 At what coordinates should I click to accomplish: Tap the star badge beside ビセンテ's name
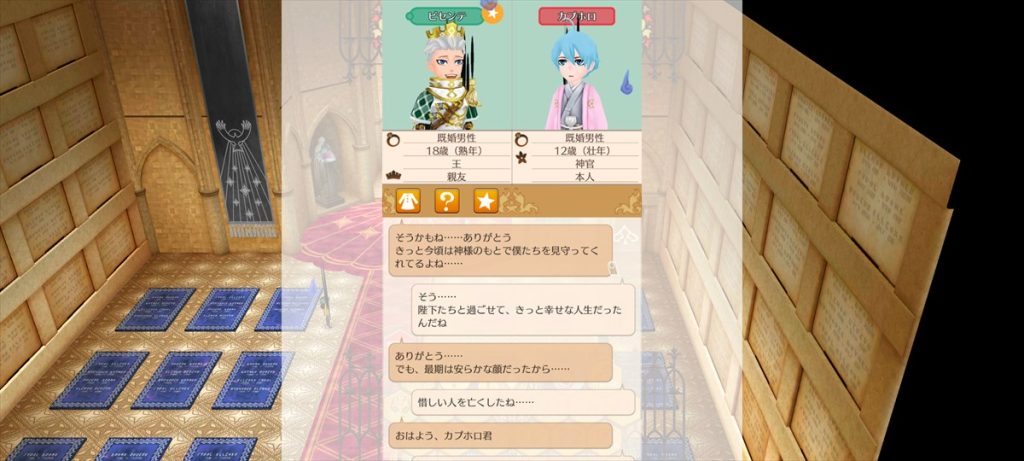(x=494, y=16)
